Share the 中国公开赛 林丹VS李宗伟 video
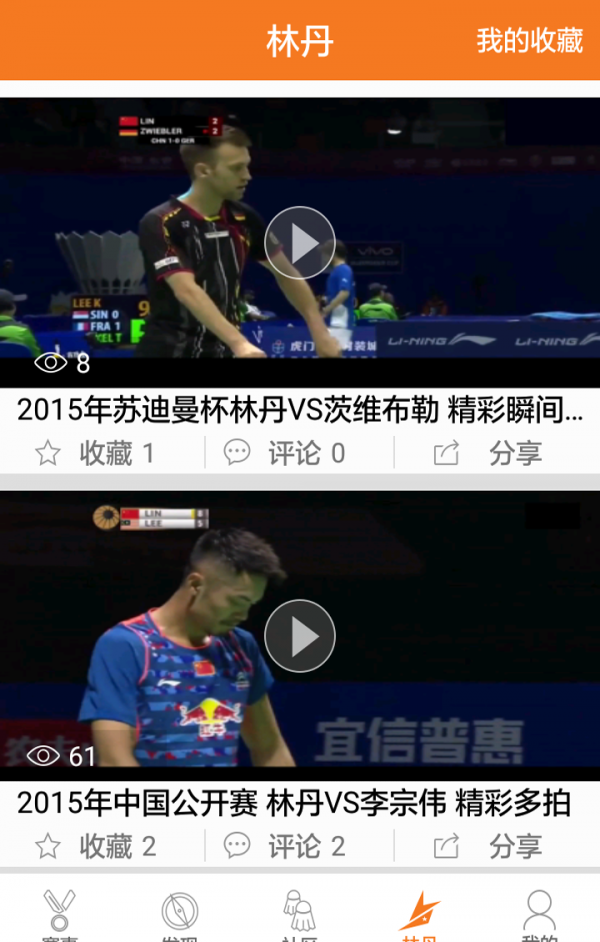 click(487, 847)
